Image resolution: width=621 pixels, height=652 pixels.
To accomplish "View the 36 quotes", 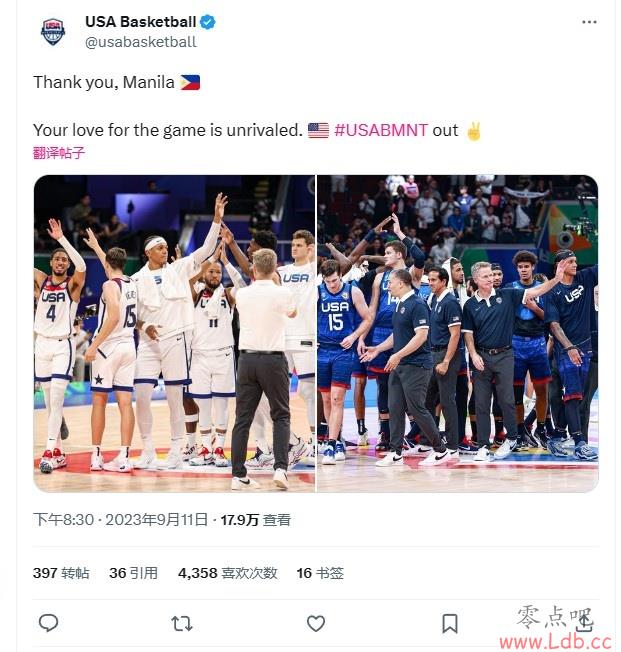I will pos(133,573).
